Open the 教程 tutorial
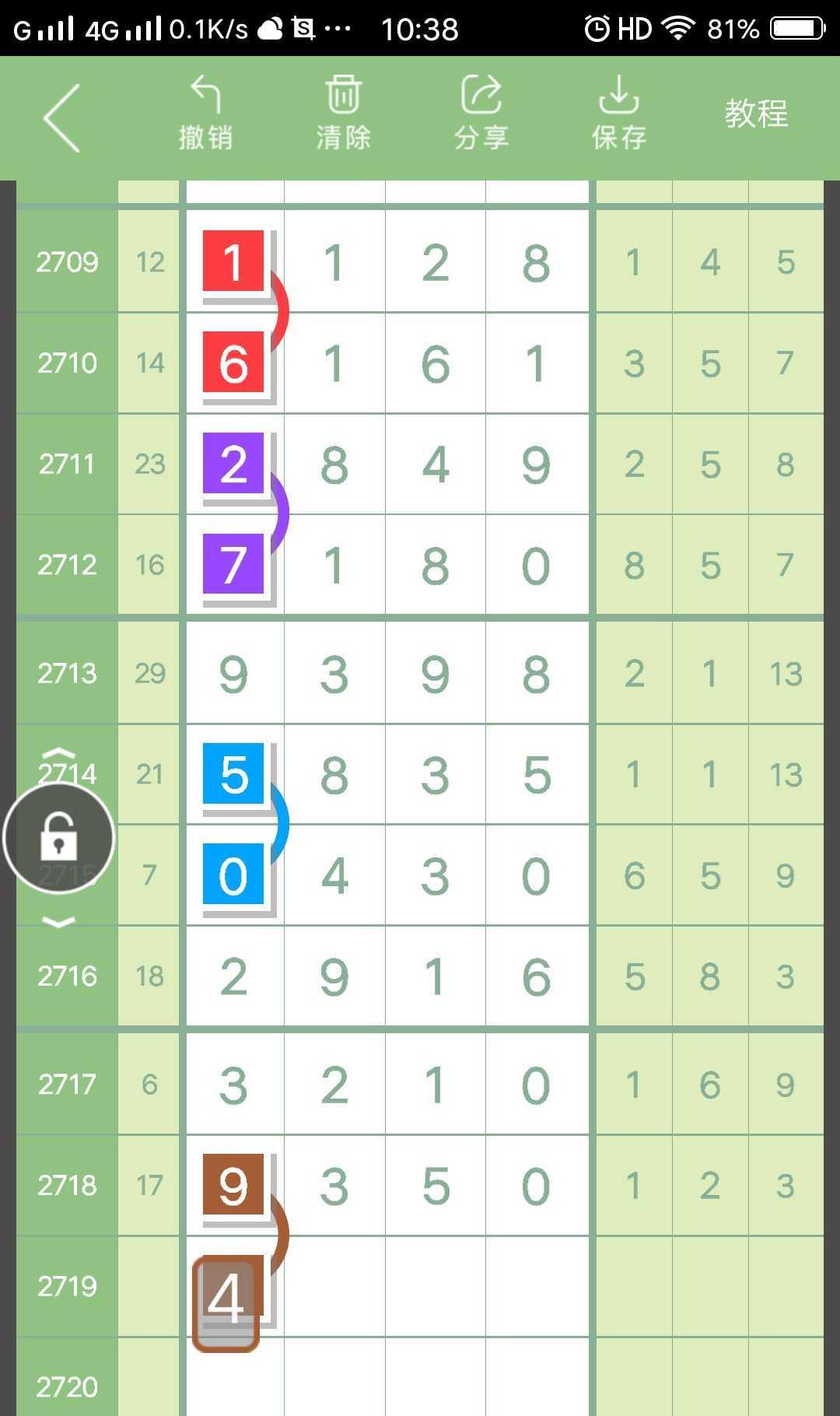This screenshot has height=1416, width=840. pyautogui.click(x=756, y=114)
